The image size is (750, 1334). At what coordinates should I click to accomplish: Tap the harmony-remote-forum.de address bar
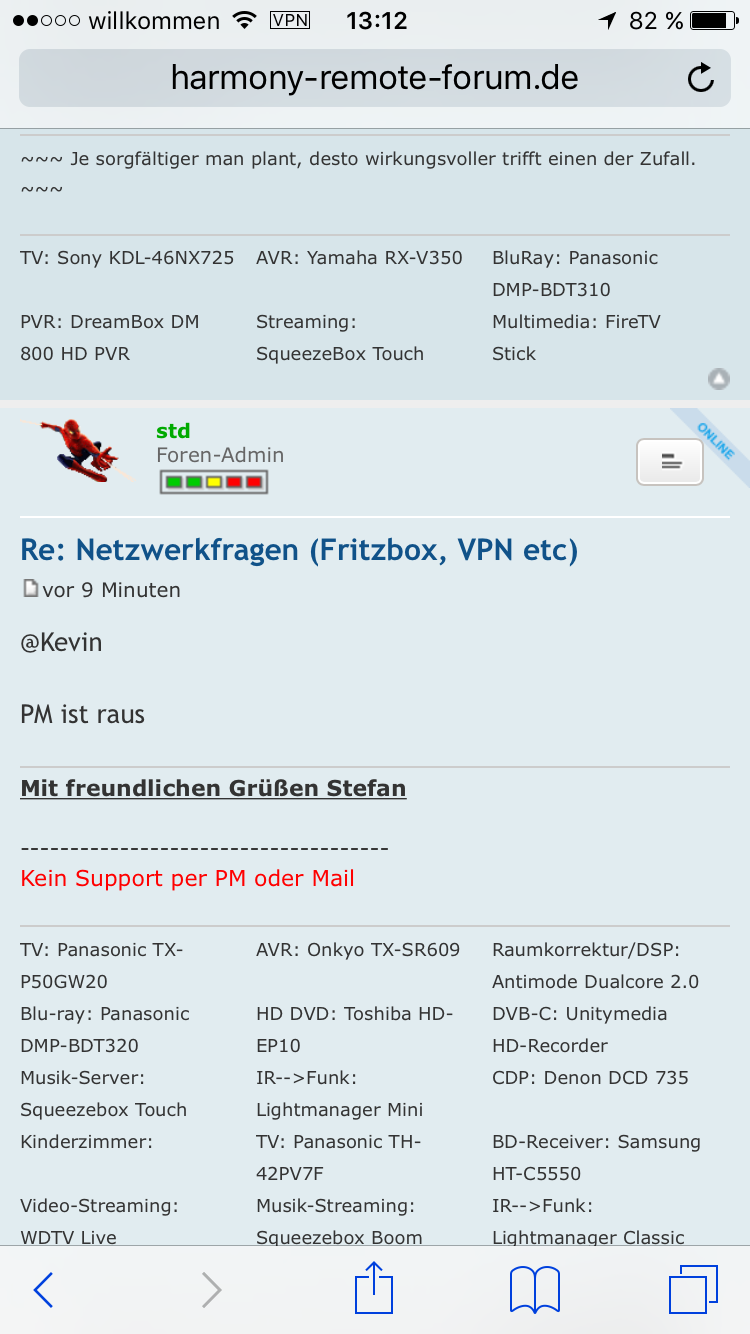tap(375, 78)
